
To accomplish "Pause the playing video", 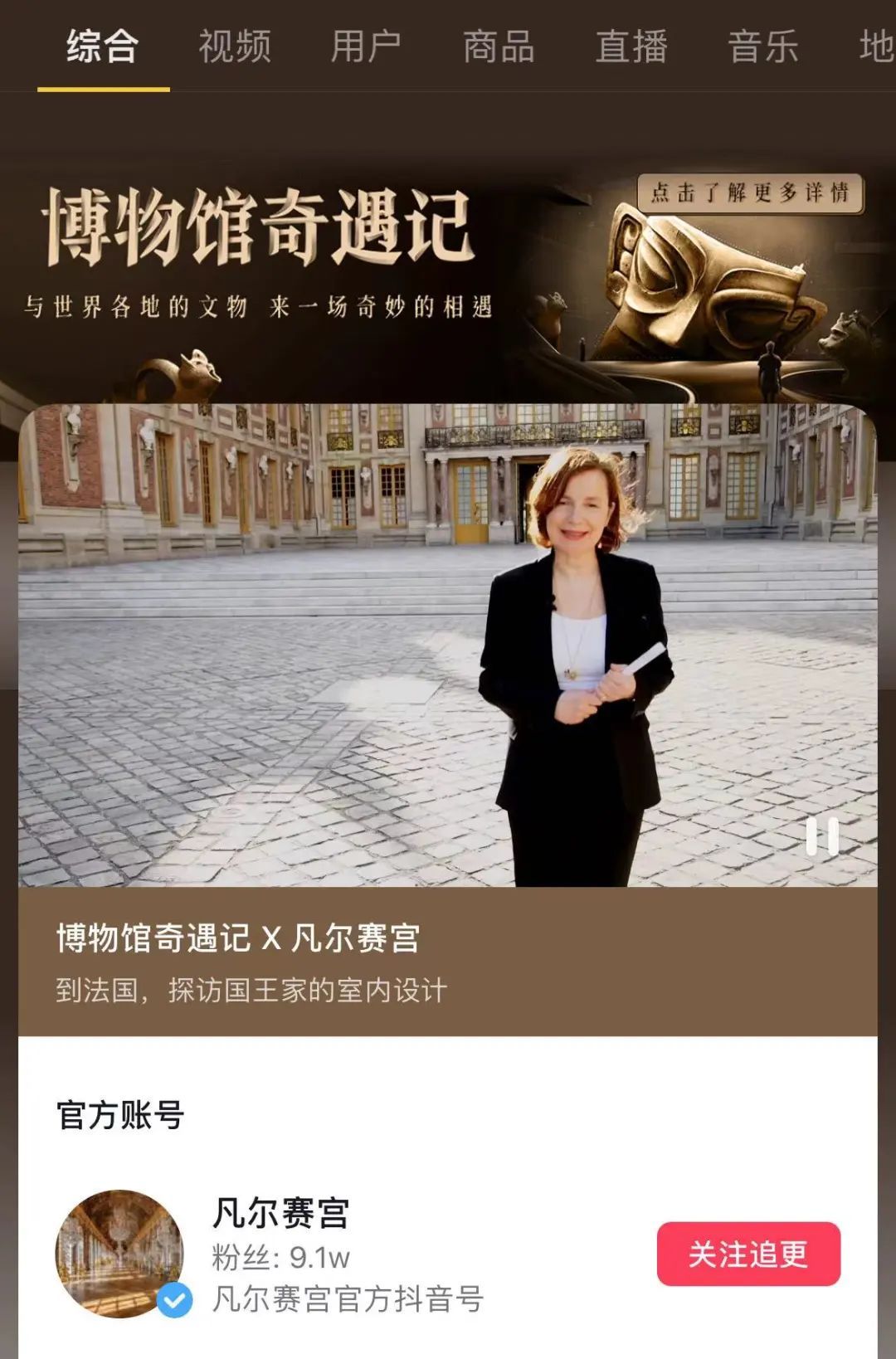I will click(822, 836).
